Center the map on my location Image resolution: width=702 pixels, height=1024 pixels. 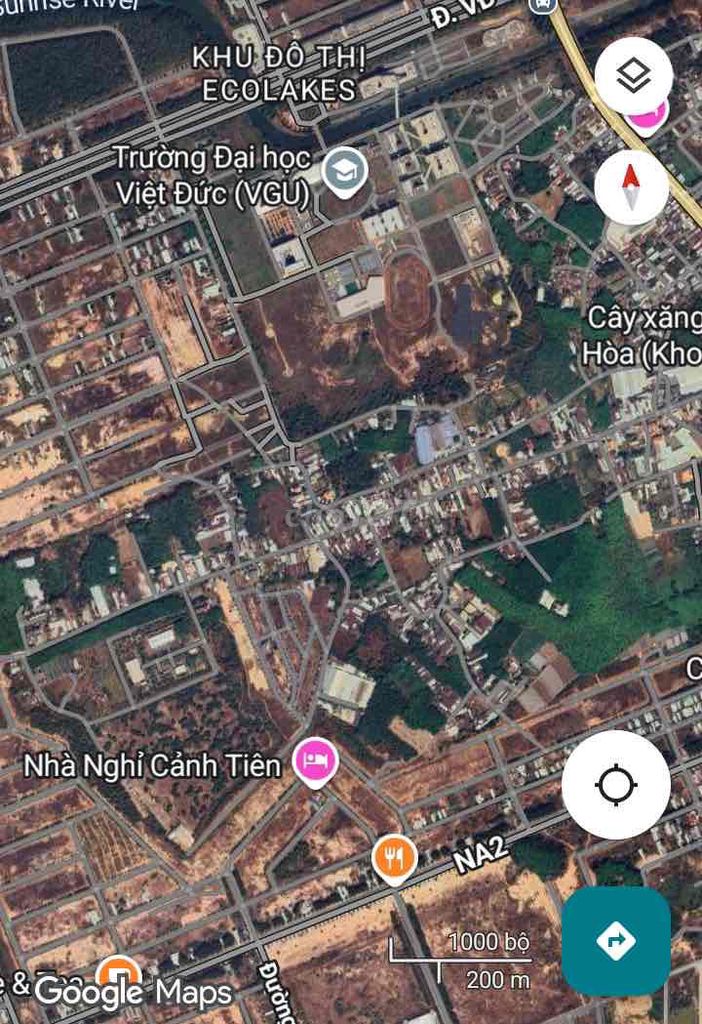pyautogui.click(x=616, y=784)
